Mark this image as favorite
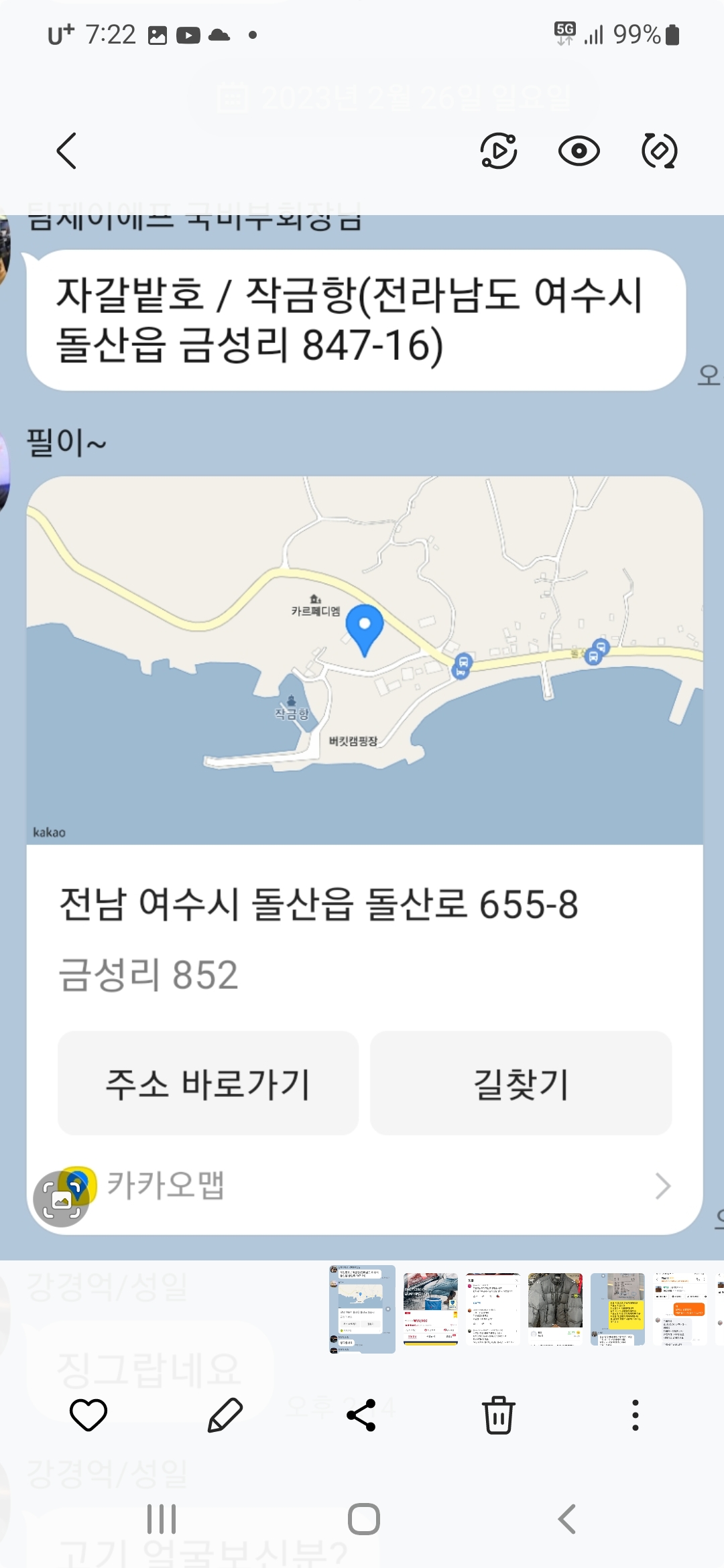Image resolution: width=724 pixels, height=1568 pixels. (x=88, y=1415)
